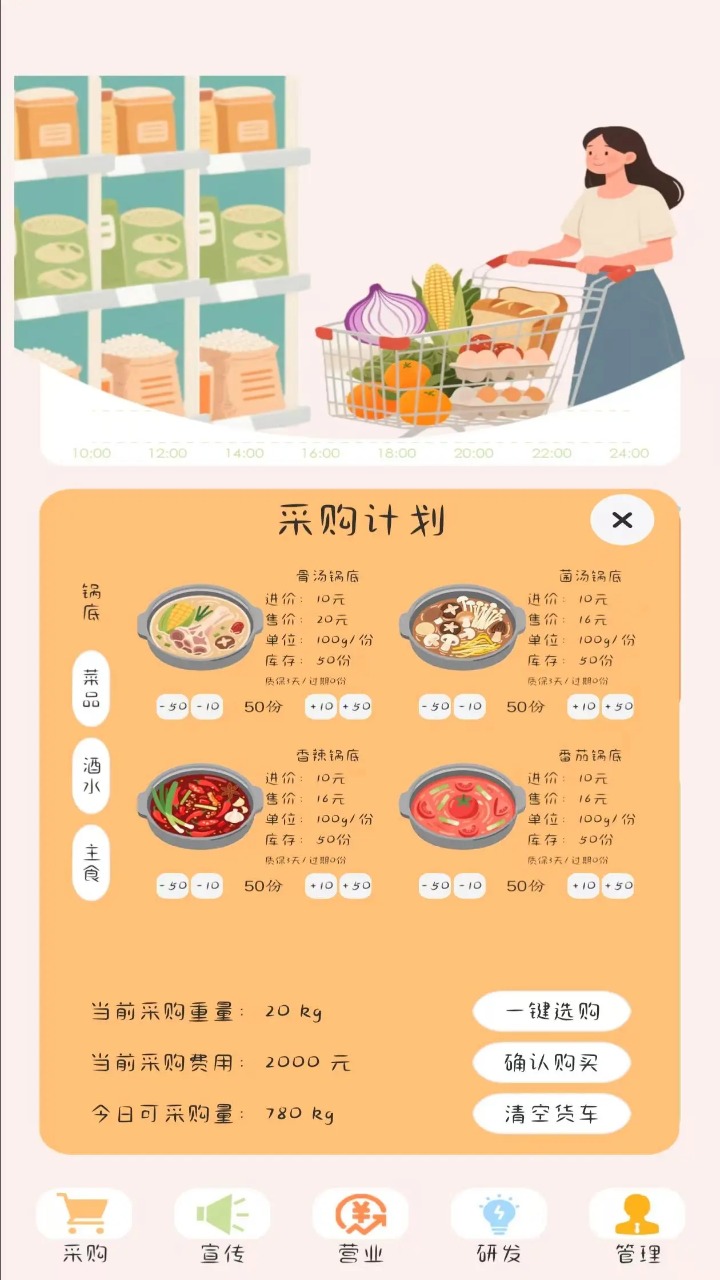
Task: Reduce 番茄锅底 by 50 portions
Action: (x=434, y=885)
